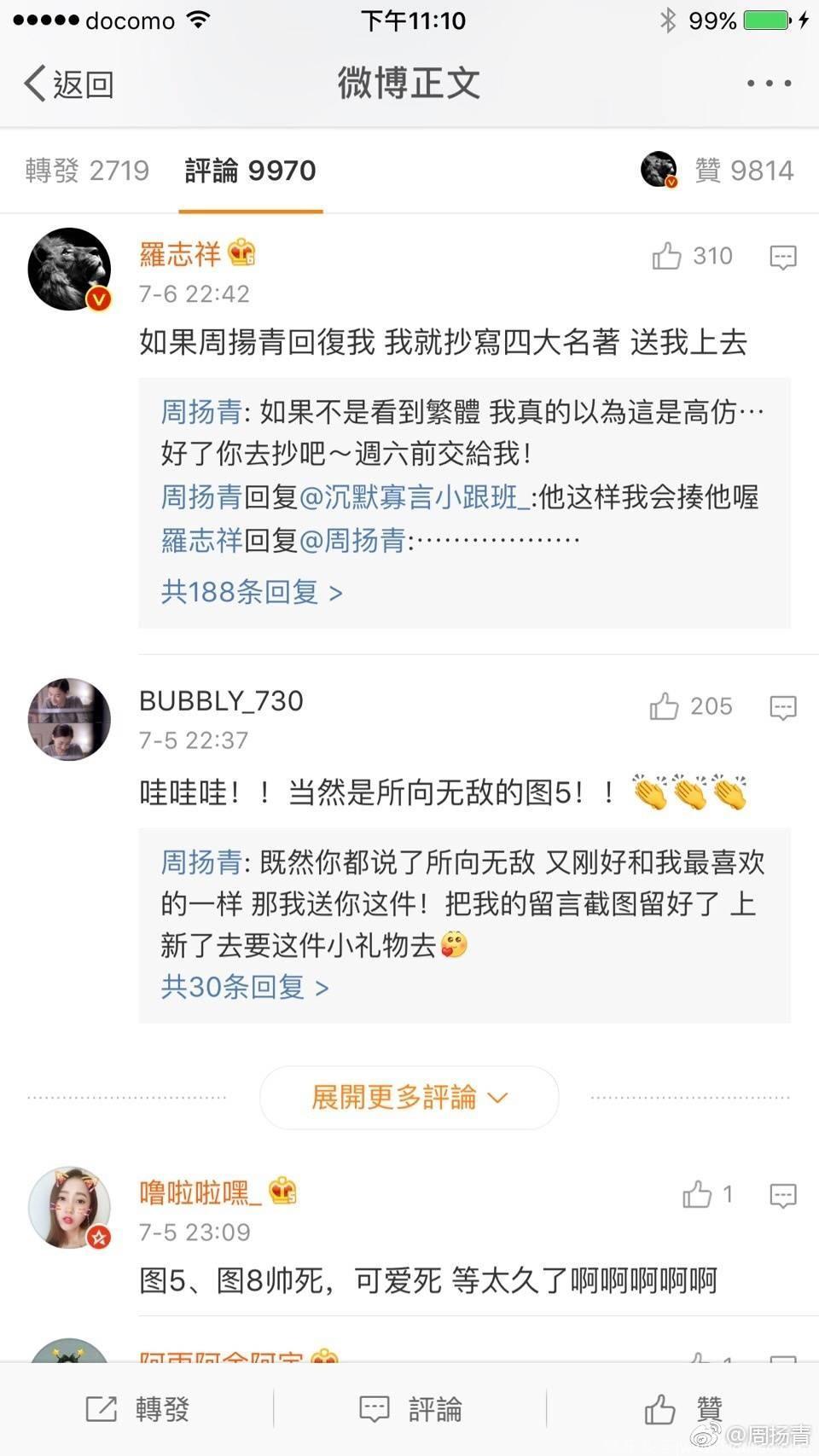Image resolution: width=819 pixels, height=1456 pixels.
Task: Reply to BUBBLY_730's comment via comment icon
Action: click(782, 707)
